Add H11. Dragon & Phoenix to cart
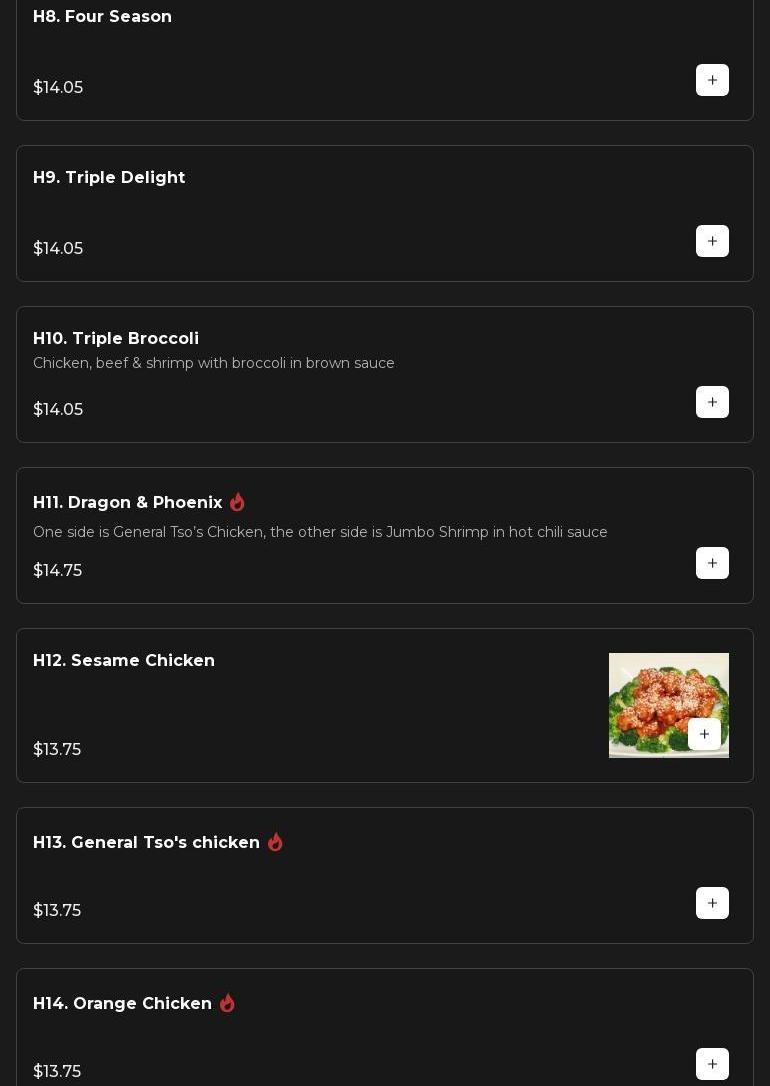 (712, 563)
